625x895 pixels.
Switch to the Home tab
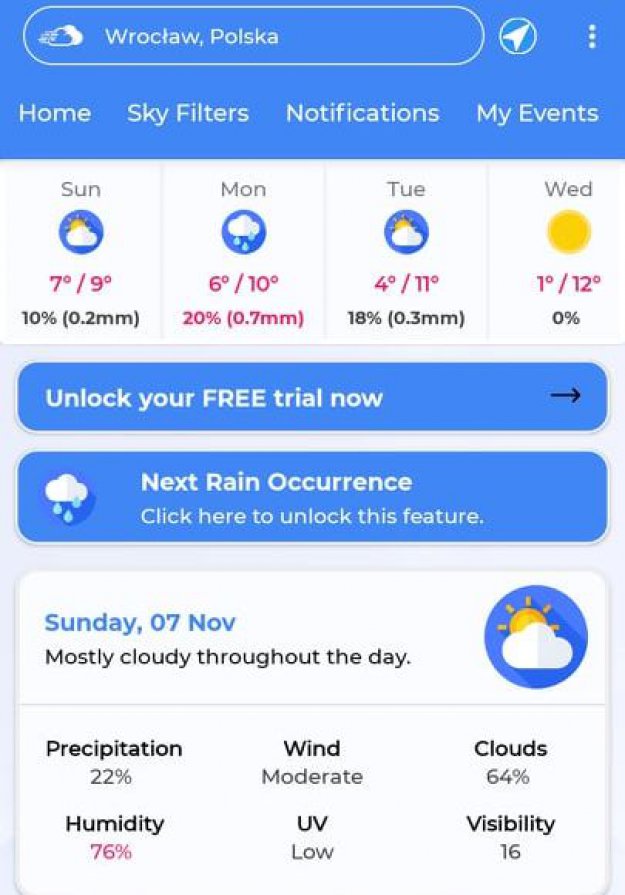55,113
